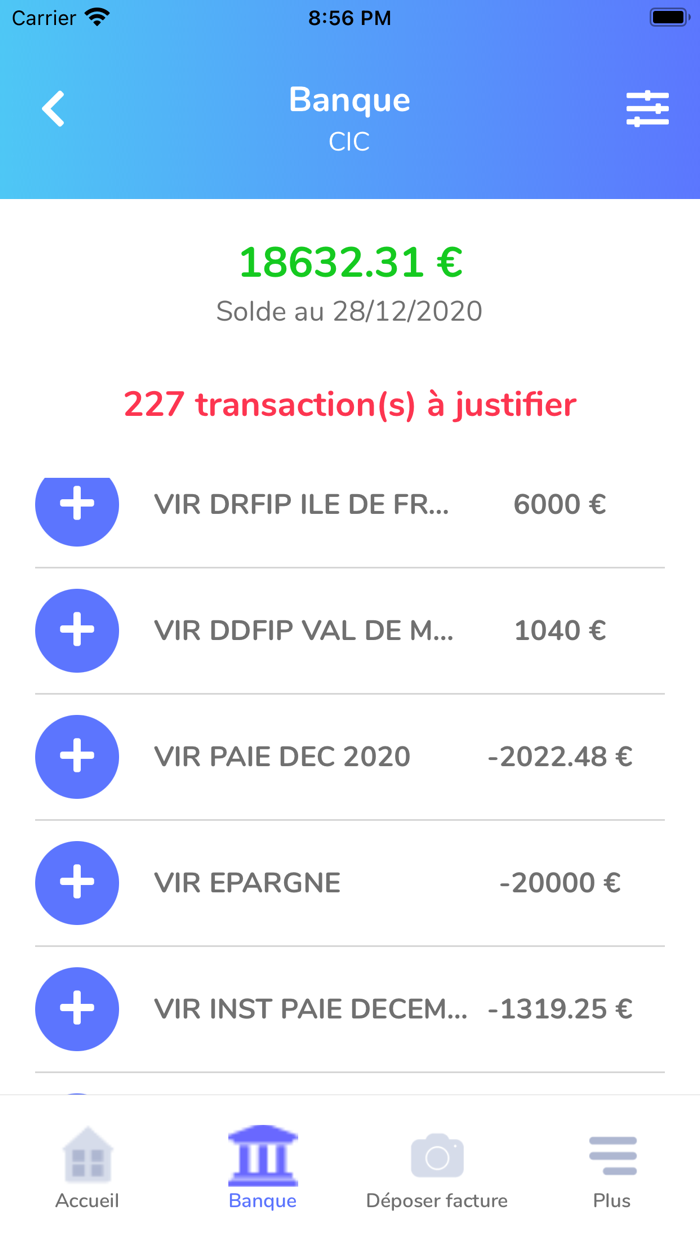Select the Banque tab

point(262,1168)
